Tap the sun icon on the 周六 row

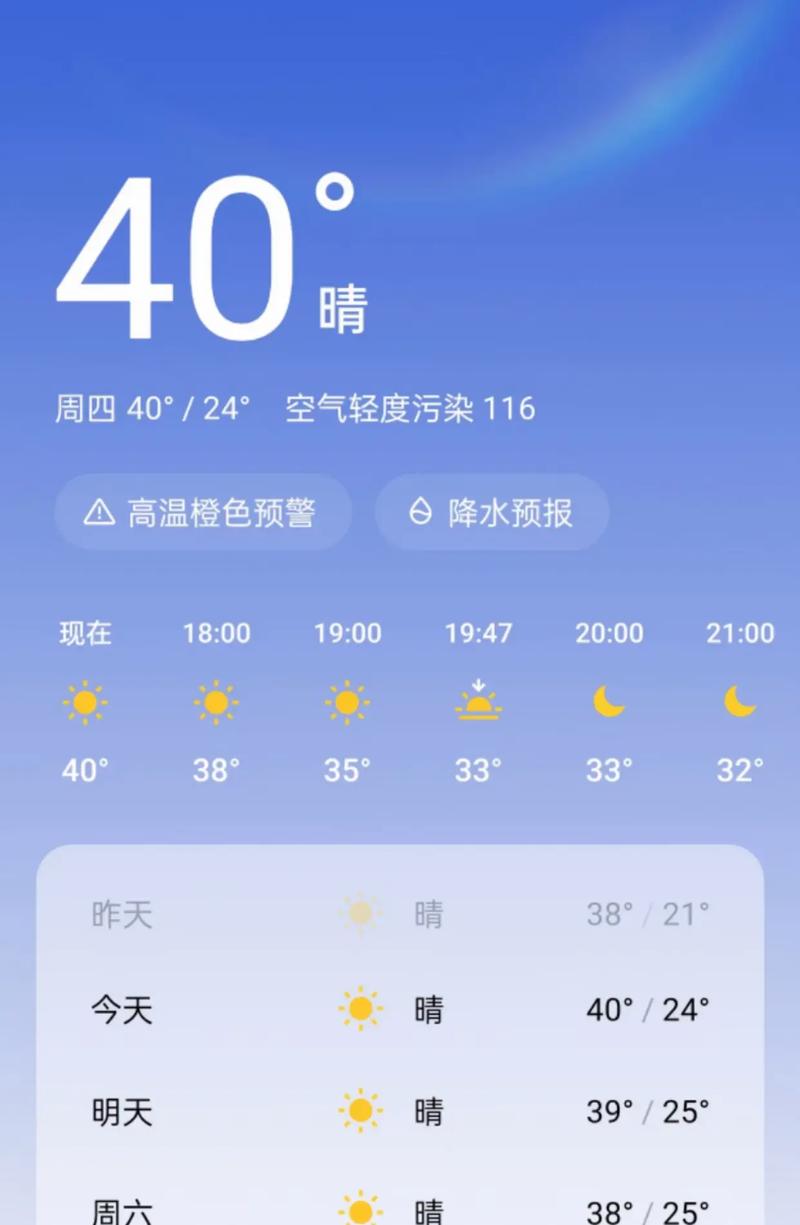click(360, 1208)
